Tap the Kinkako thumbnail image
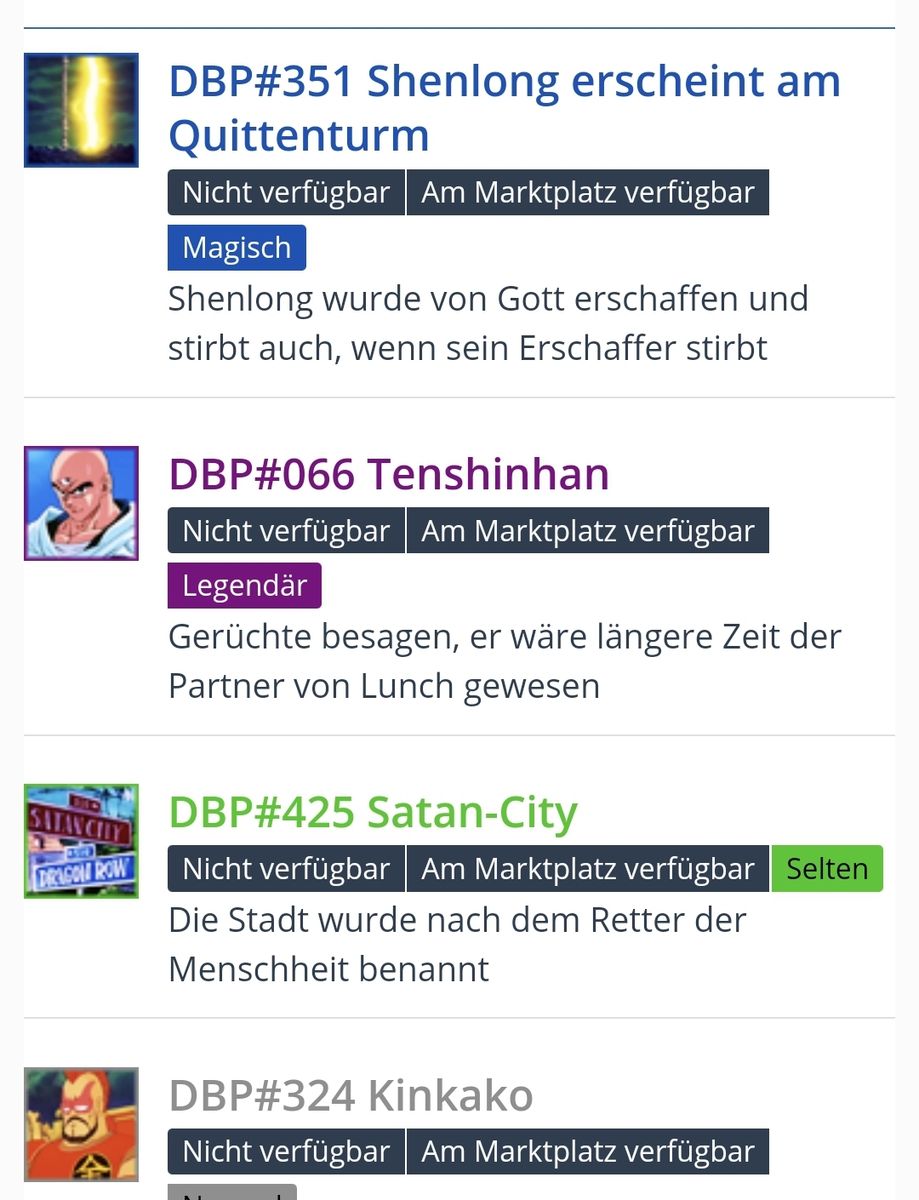 (x=81, y=1124)
